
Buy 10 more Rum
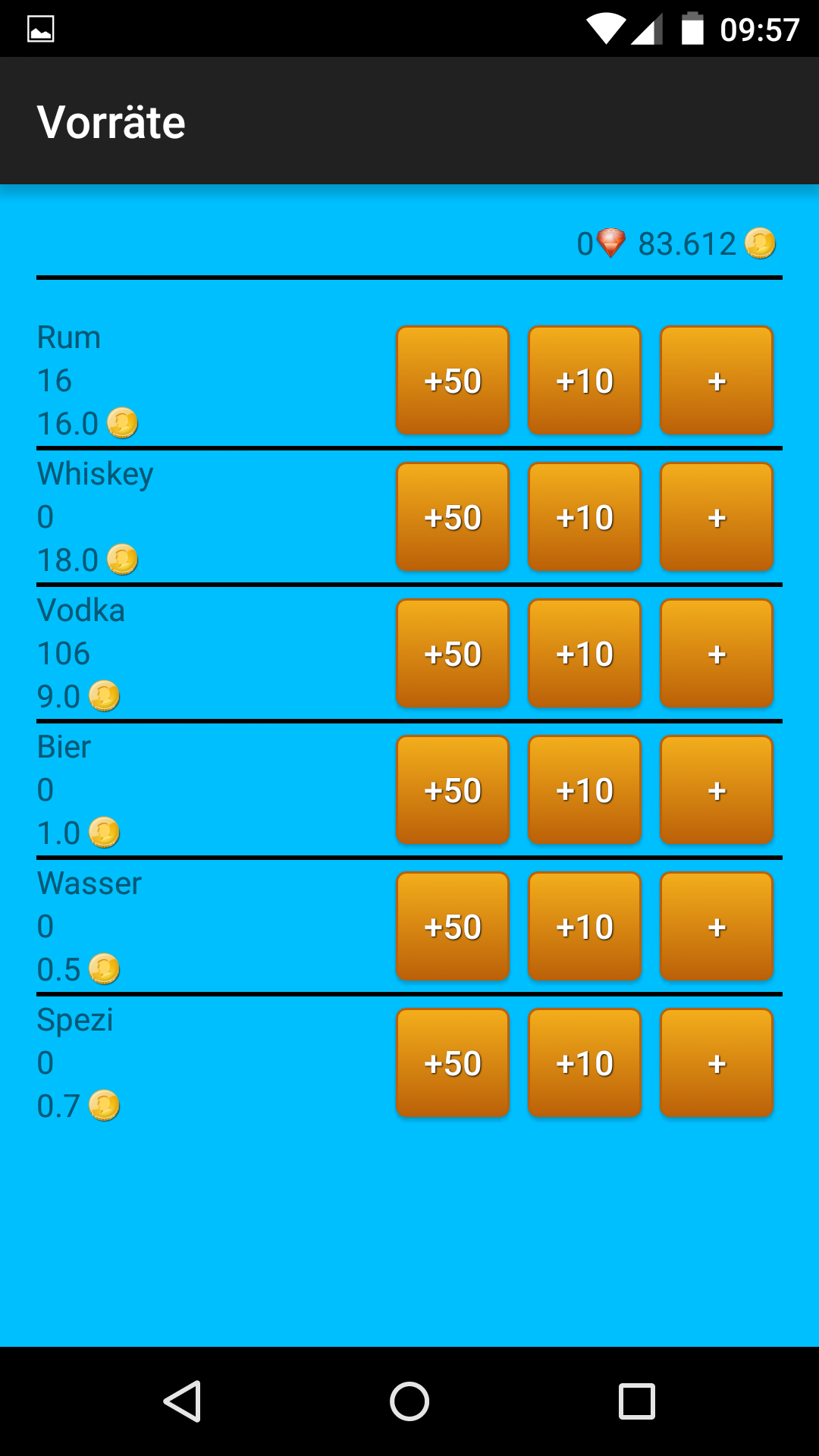tap(585, 381)
